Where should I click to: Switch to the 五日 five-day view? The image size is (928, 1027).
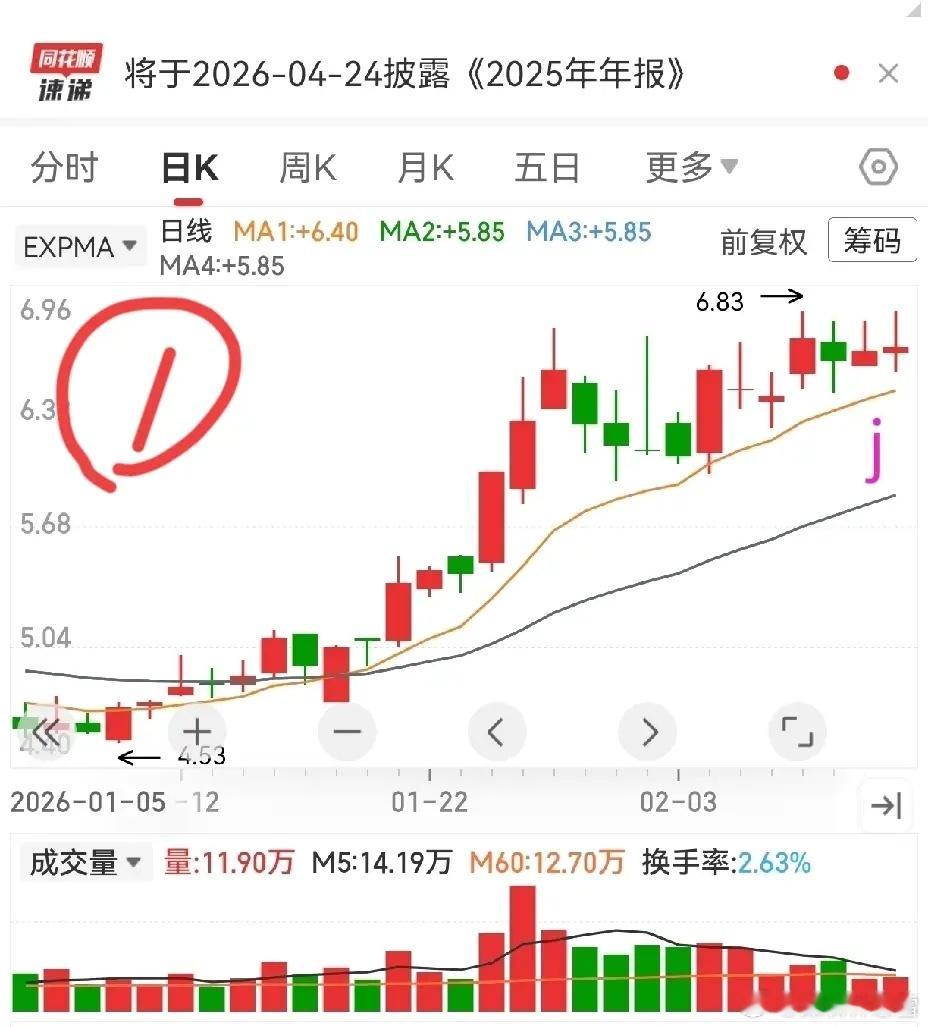pos(547,168)
